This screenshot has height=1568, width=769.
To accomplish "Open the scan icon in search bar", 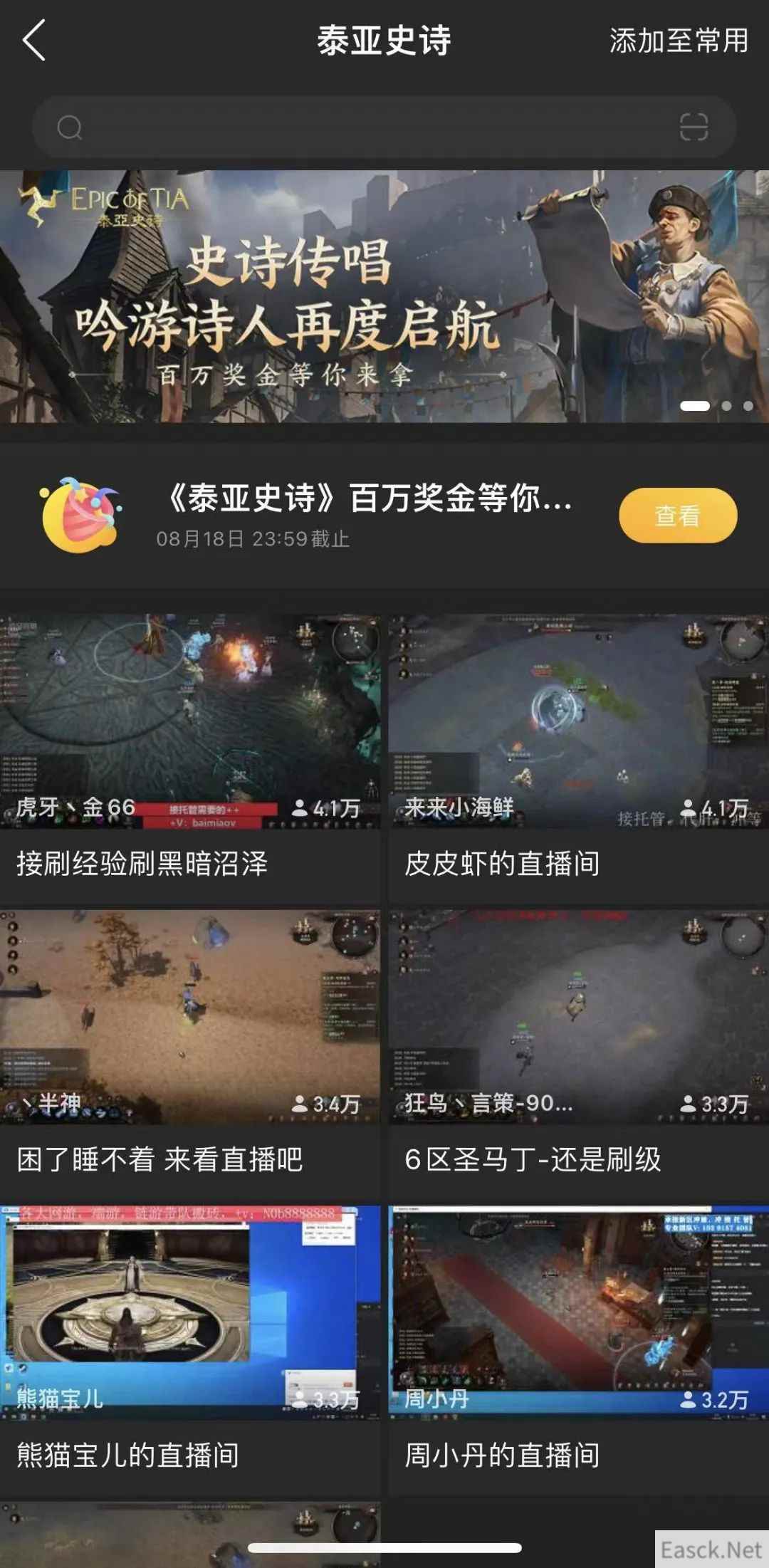I will pos(693,127).
